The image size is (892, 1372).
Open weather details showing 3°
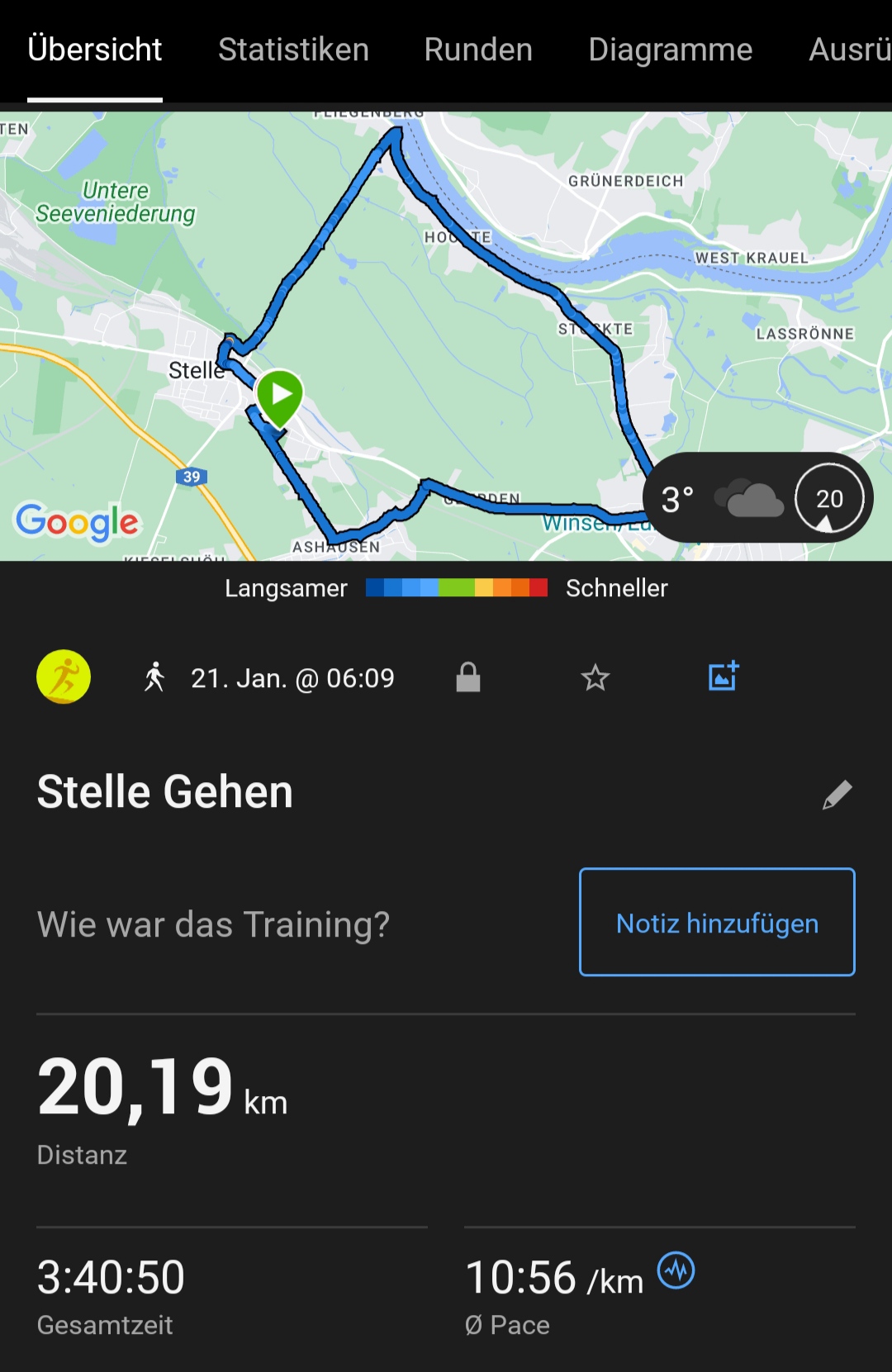[x=757, y=498]
